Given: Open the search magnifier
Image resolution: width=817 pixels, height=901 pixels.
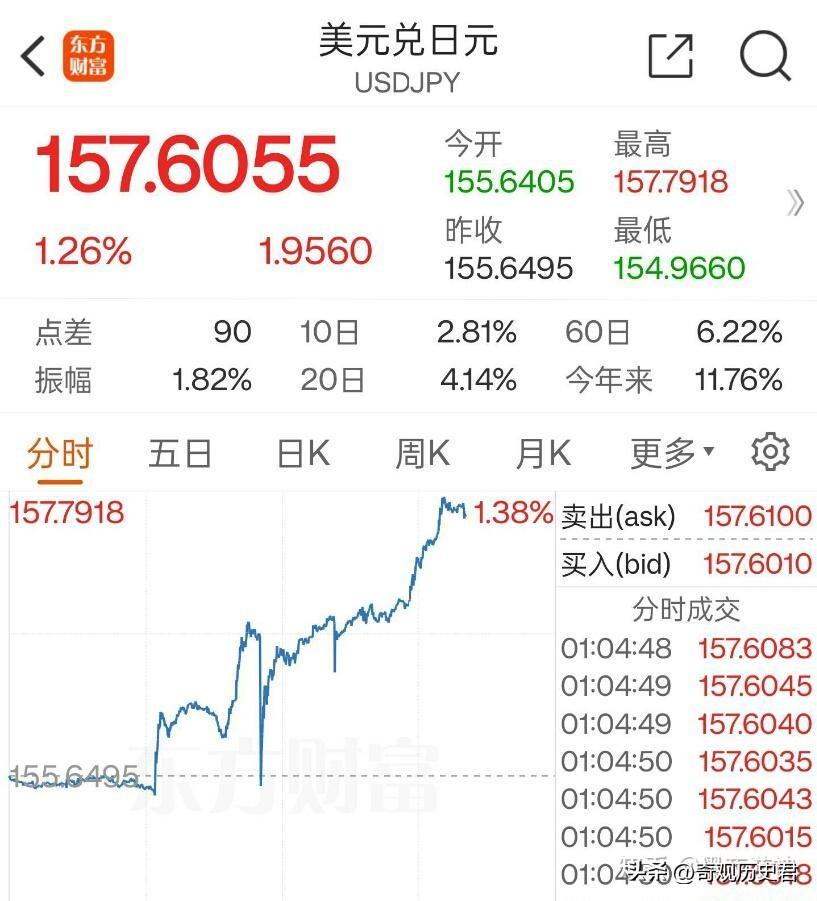Looking at the screenshot, I should [765, 56].
